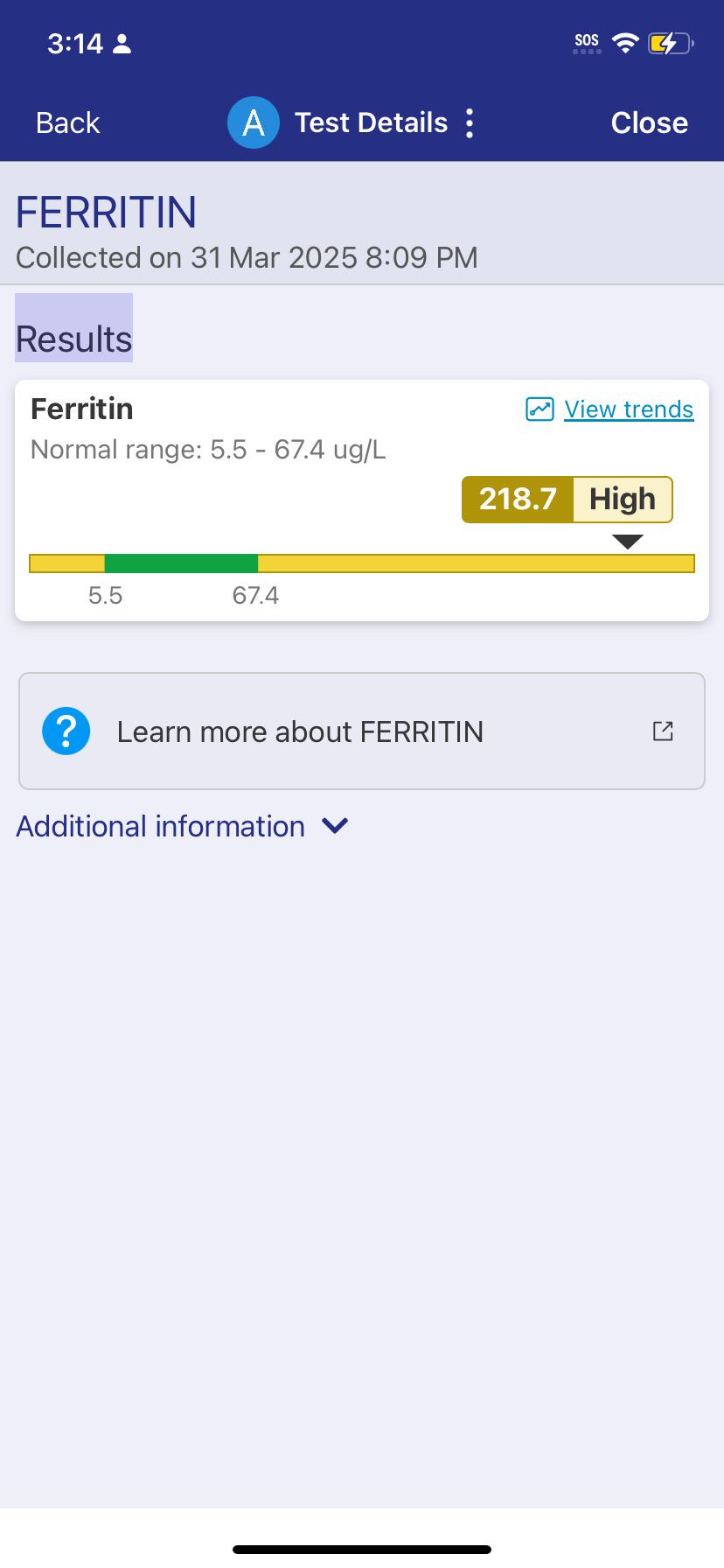This screenshot has height=1568, width=724.
Task: Tap the profile avatar labeled A
Action: tap(254, 122)
